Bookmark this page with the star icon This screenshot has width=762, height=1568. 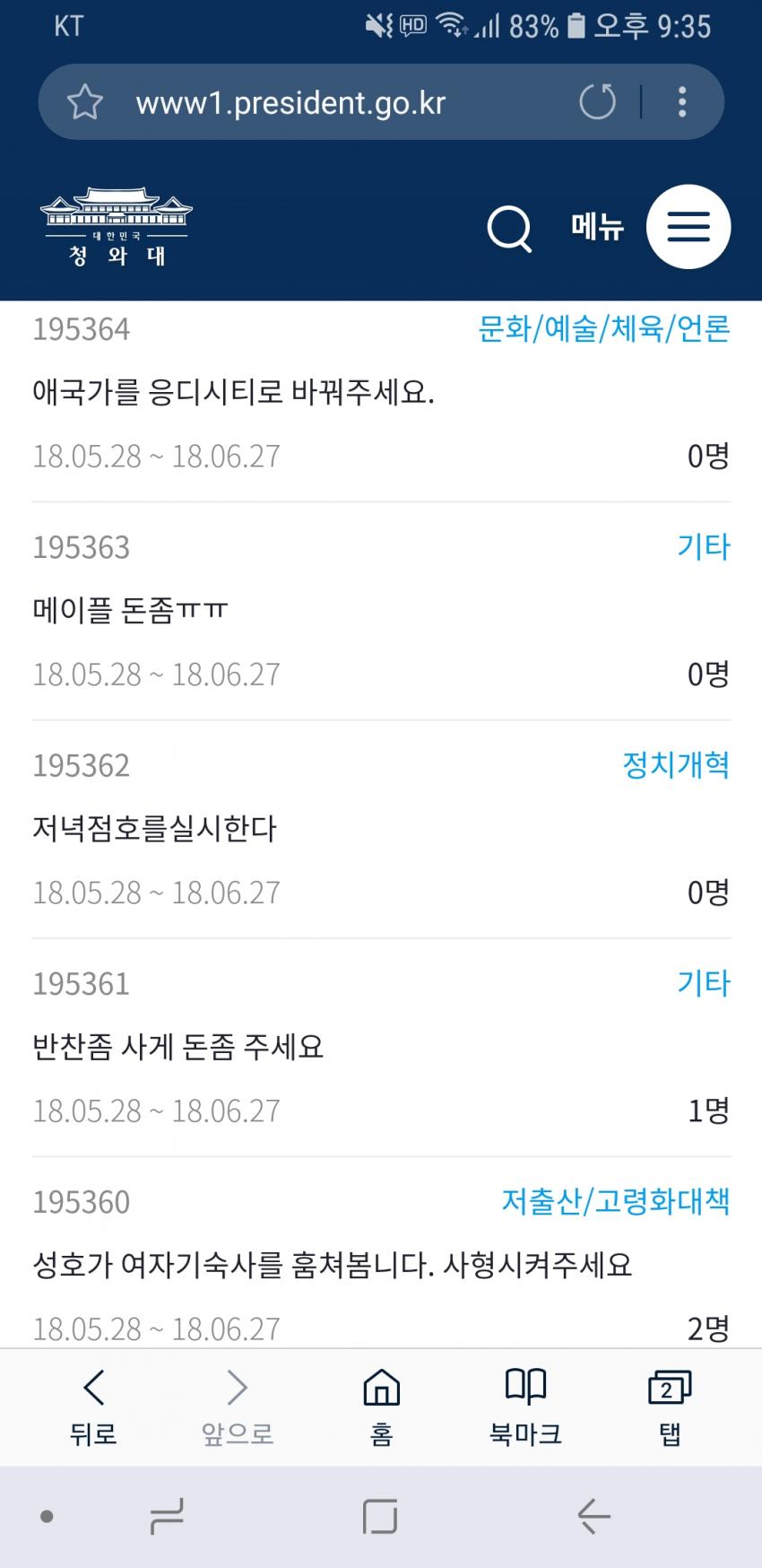tap(85, 102)
